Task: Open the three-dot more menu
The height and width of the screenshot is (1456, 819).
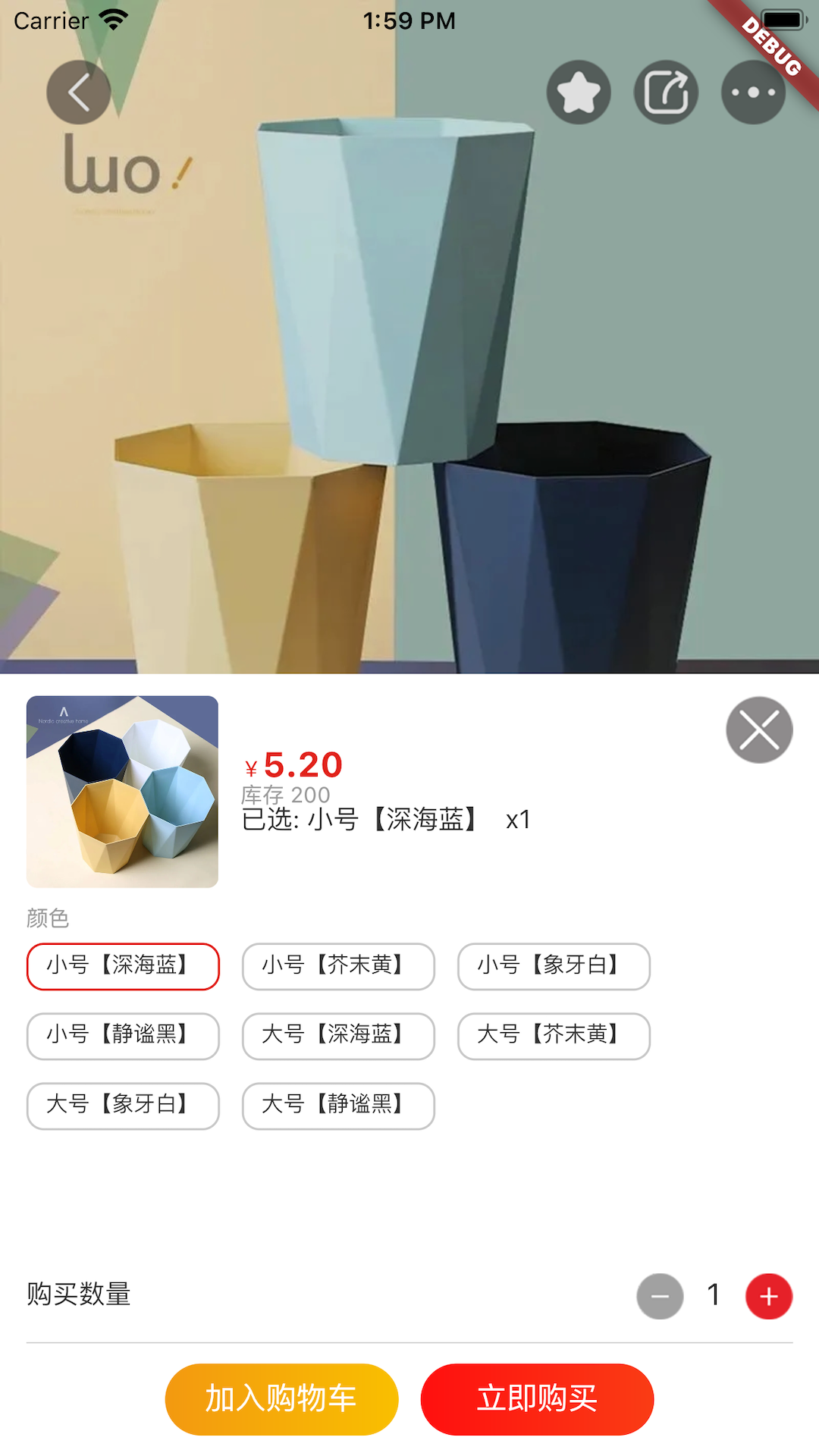Action: (x=753, y=93)
